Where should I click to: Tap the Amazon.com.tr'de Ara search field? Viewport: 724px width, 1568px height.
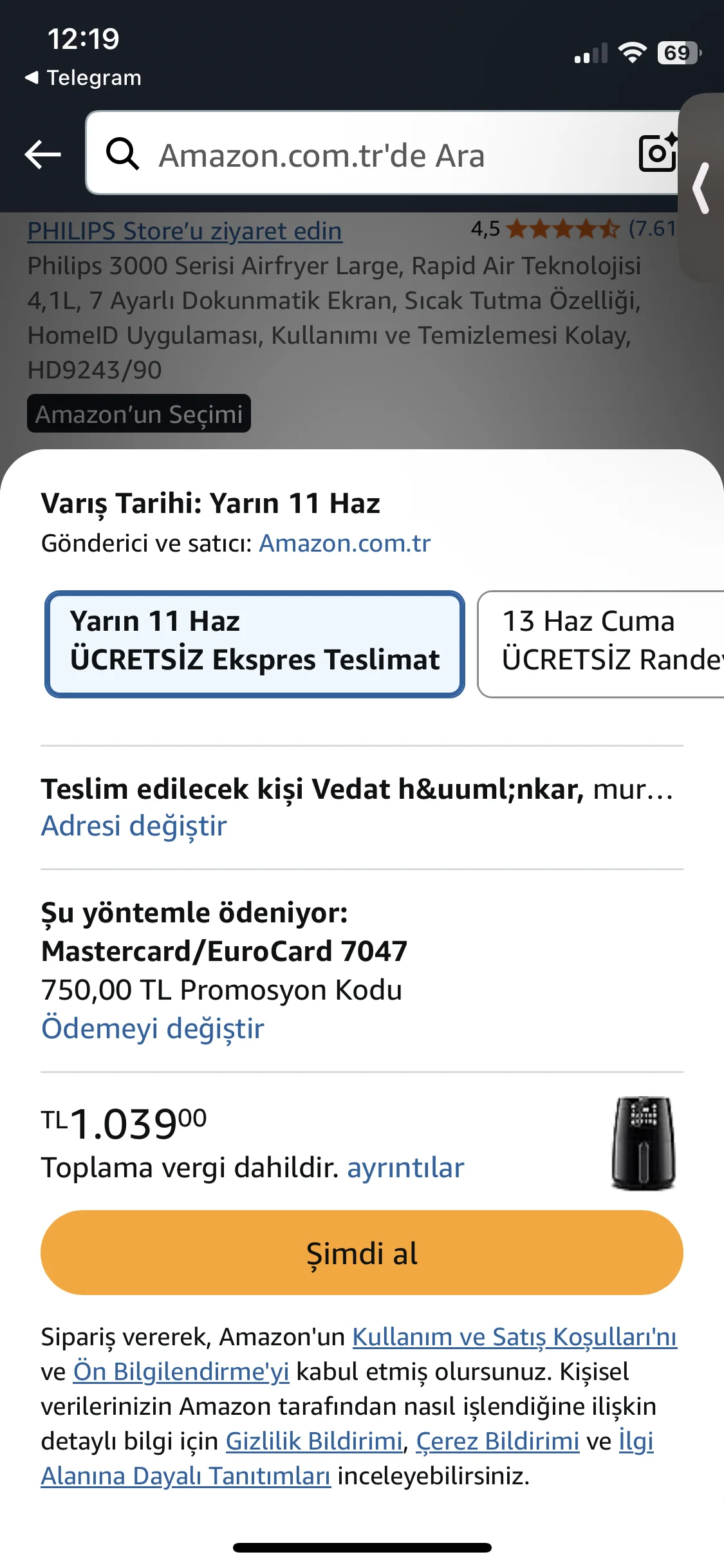[x=360, y=154]
